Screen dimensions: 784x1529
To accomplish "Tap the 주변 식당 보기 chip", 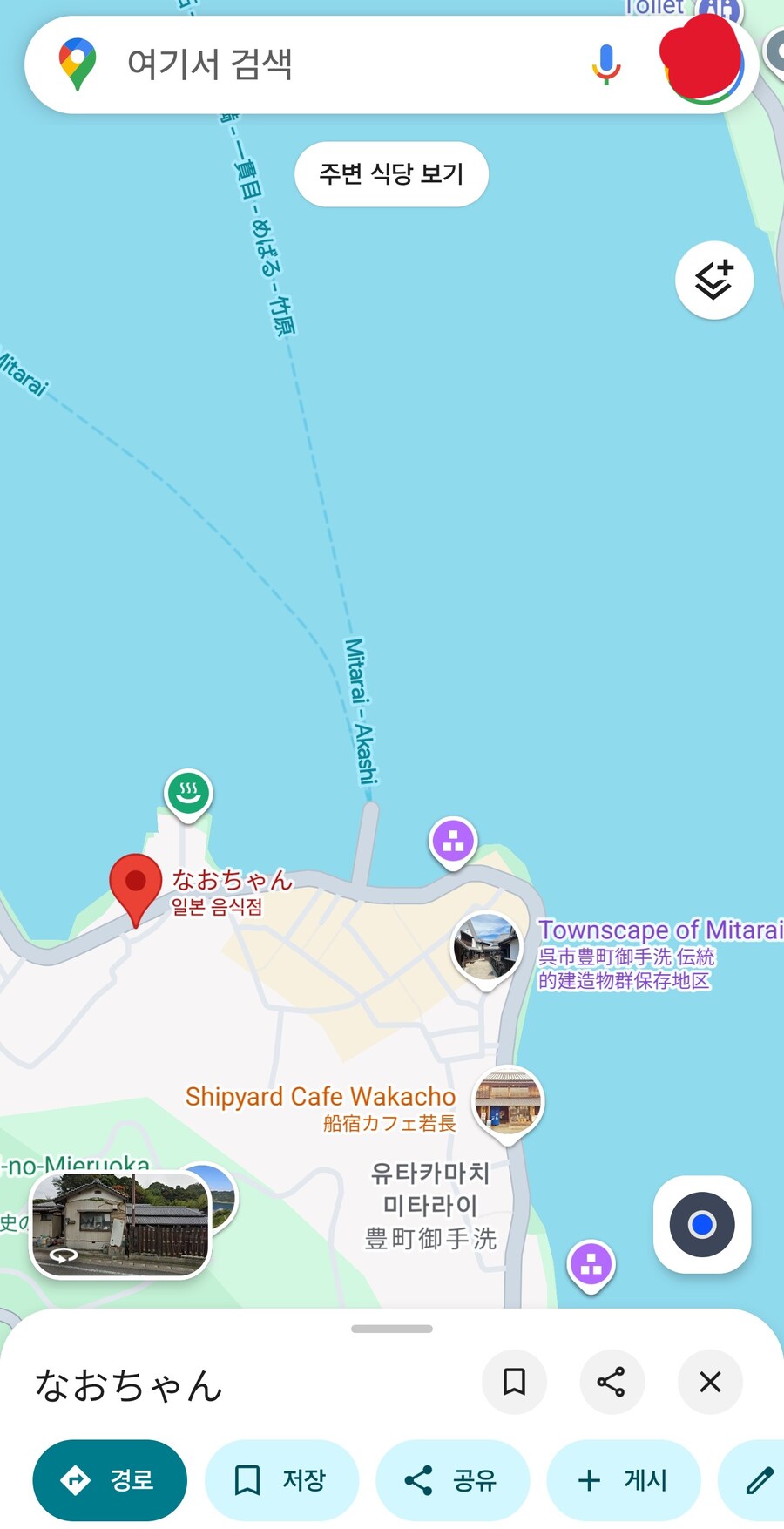I will [x=391, y=174].
